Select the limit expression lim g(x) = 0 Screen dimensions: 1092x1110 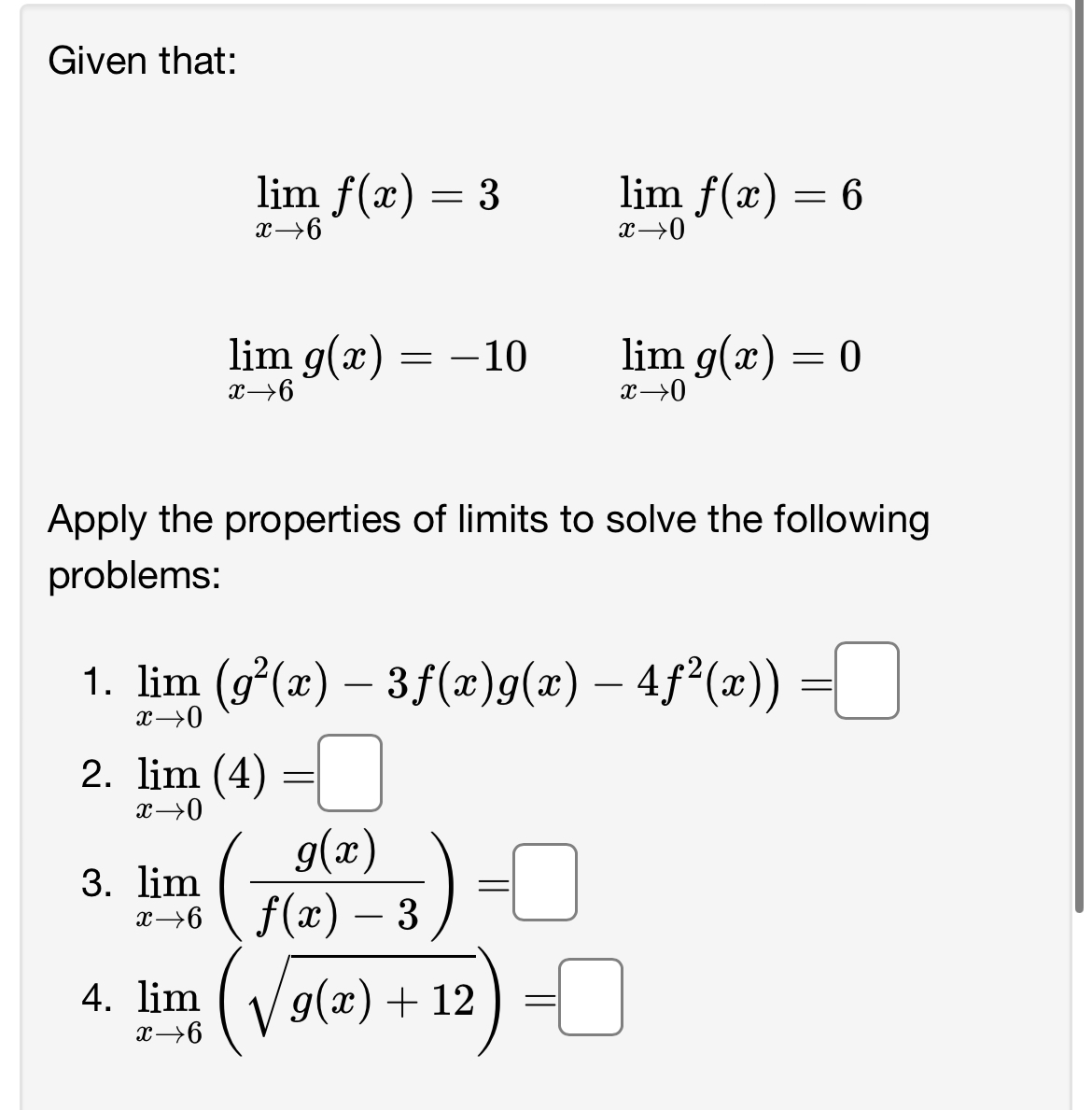(x=737, y=364)
